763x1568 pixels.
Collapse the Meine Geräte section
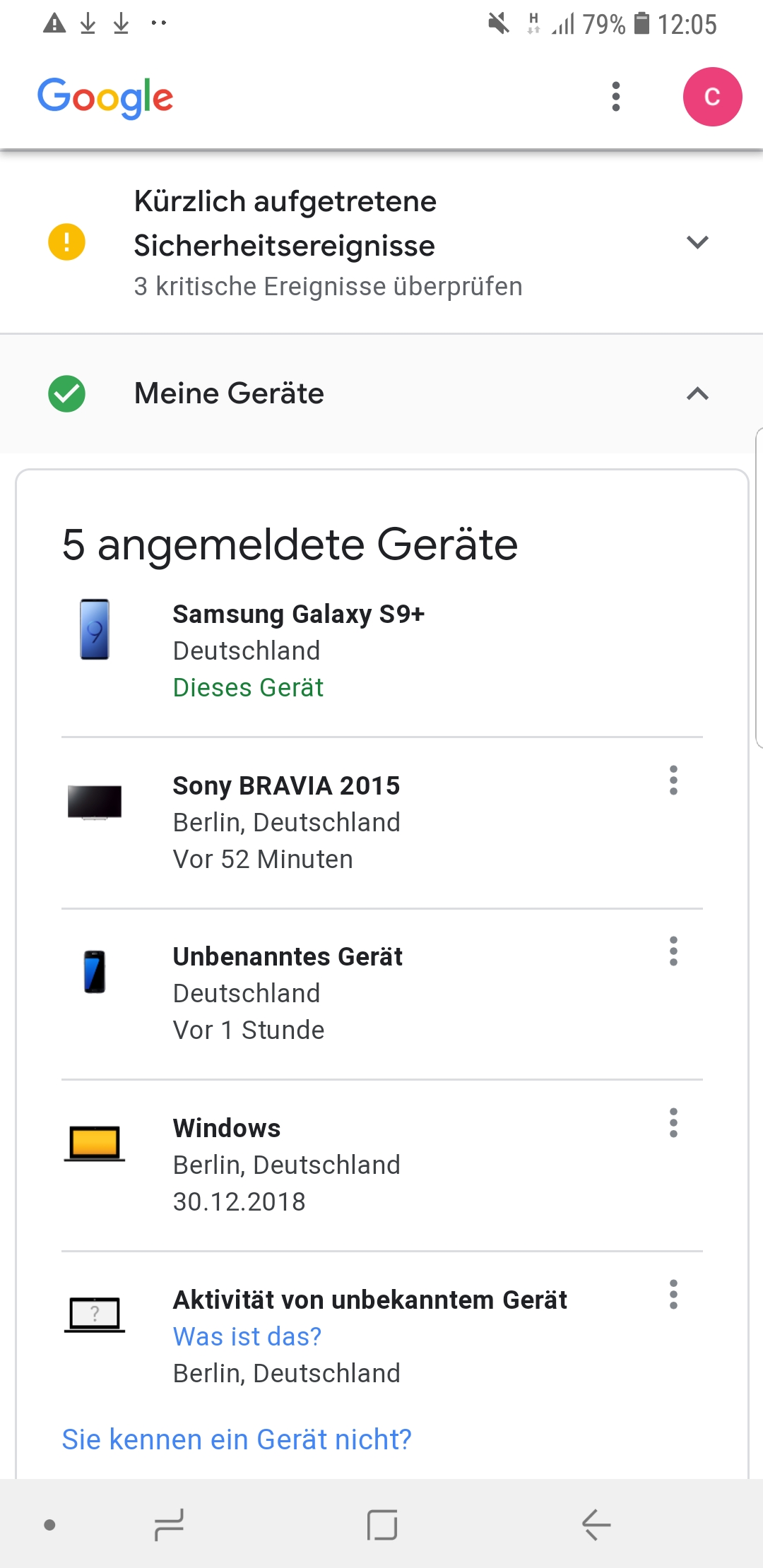pos(381,393)
